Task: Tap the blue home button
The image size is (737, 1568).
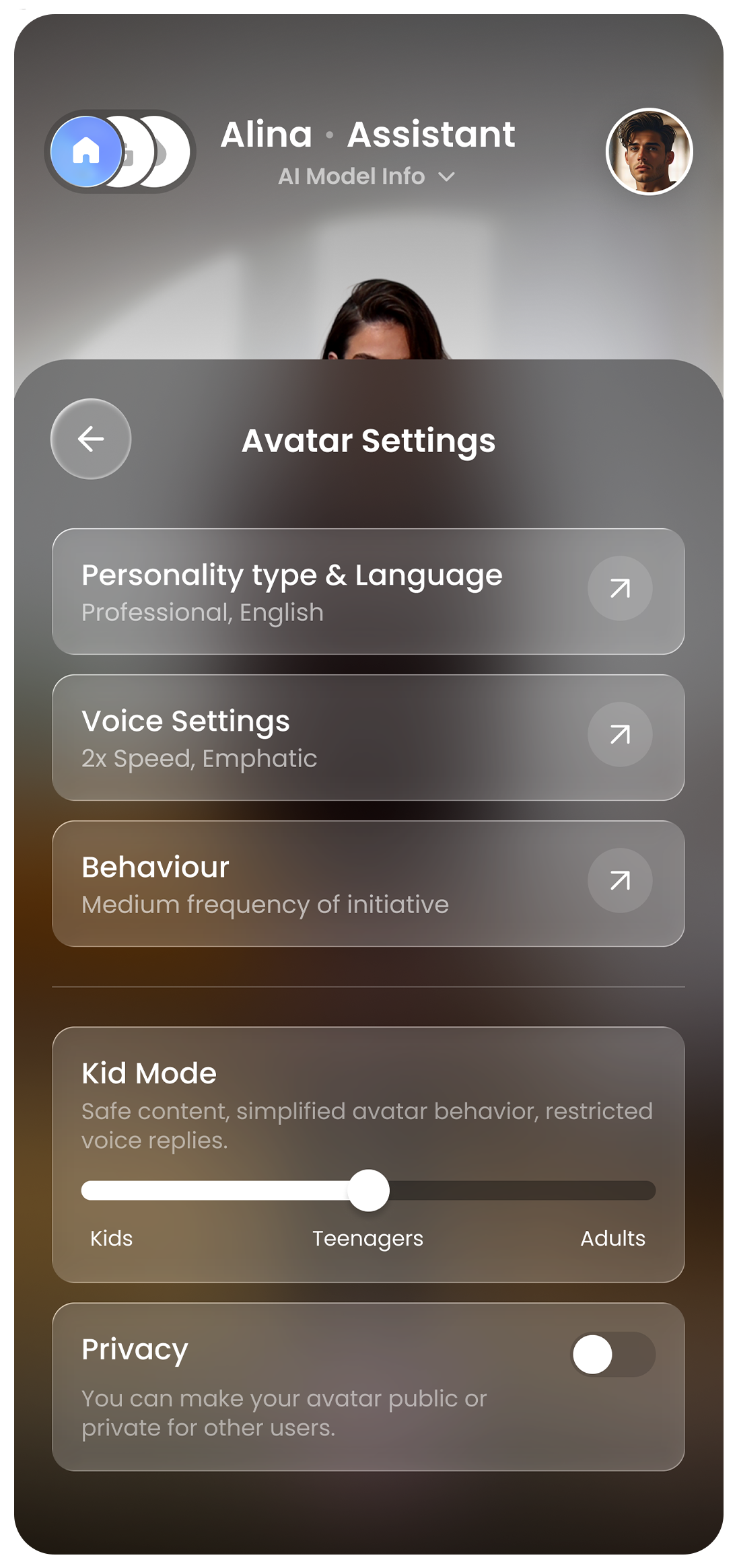Action: (86, 151)
